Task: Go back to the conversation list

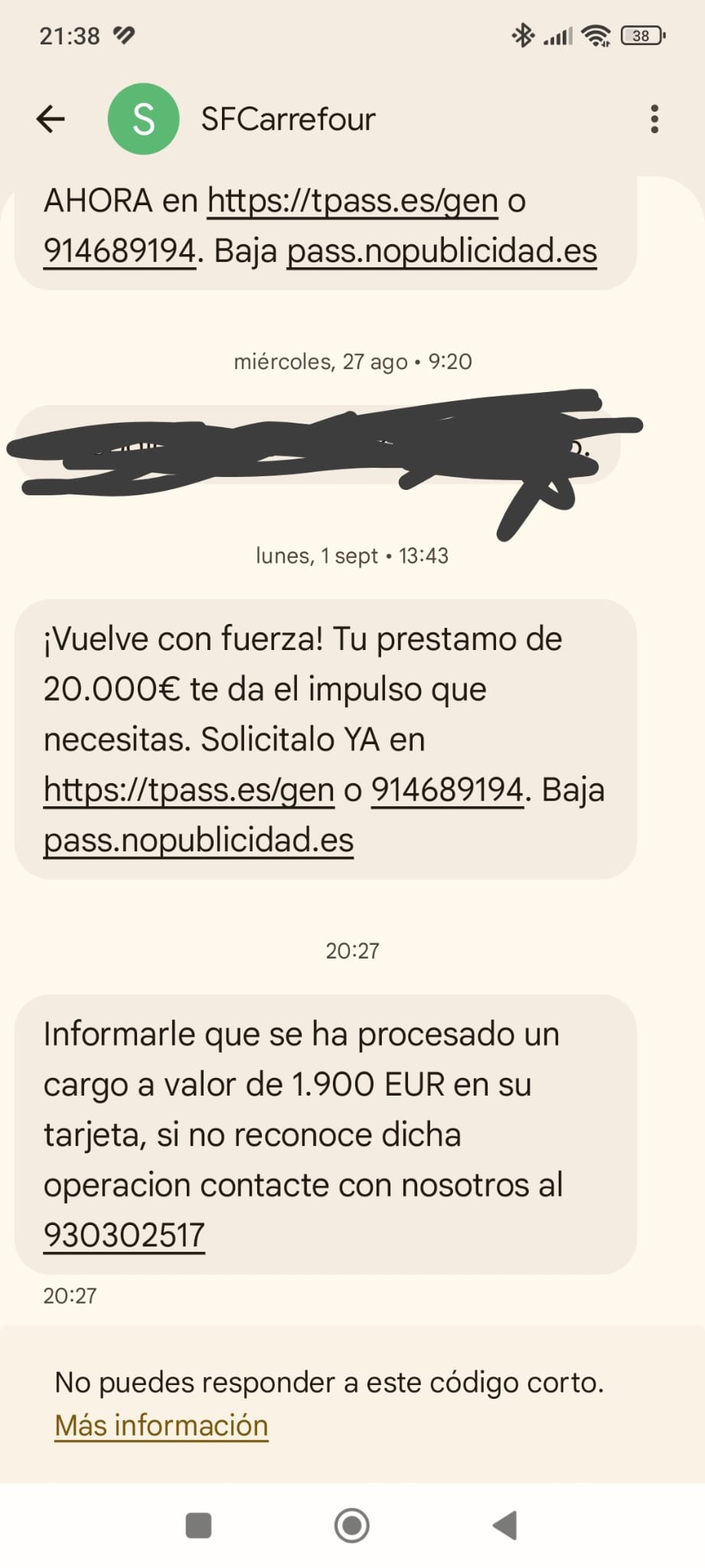Action: click(51, 119)
